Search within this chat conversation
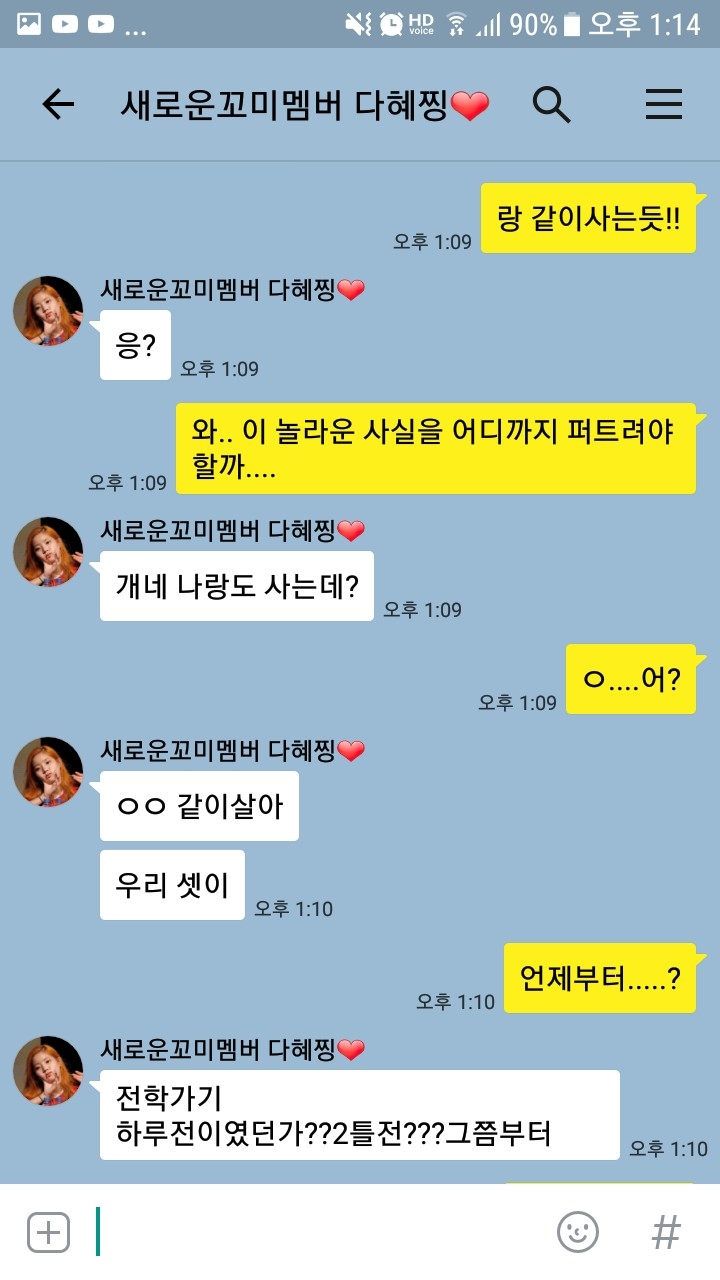 pyautogui.click(x=551, y=104)
